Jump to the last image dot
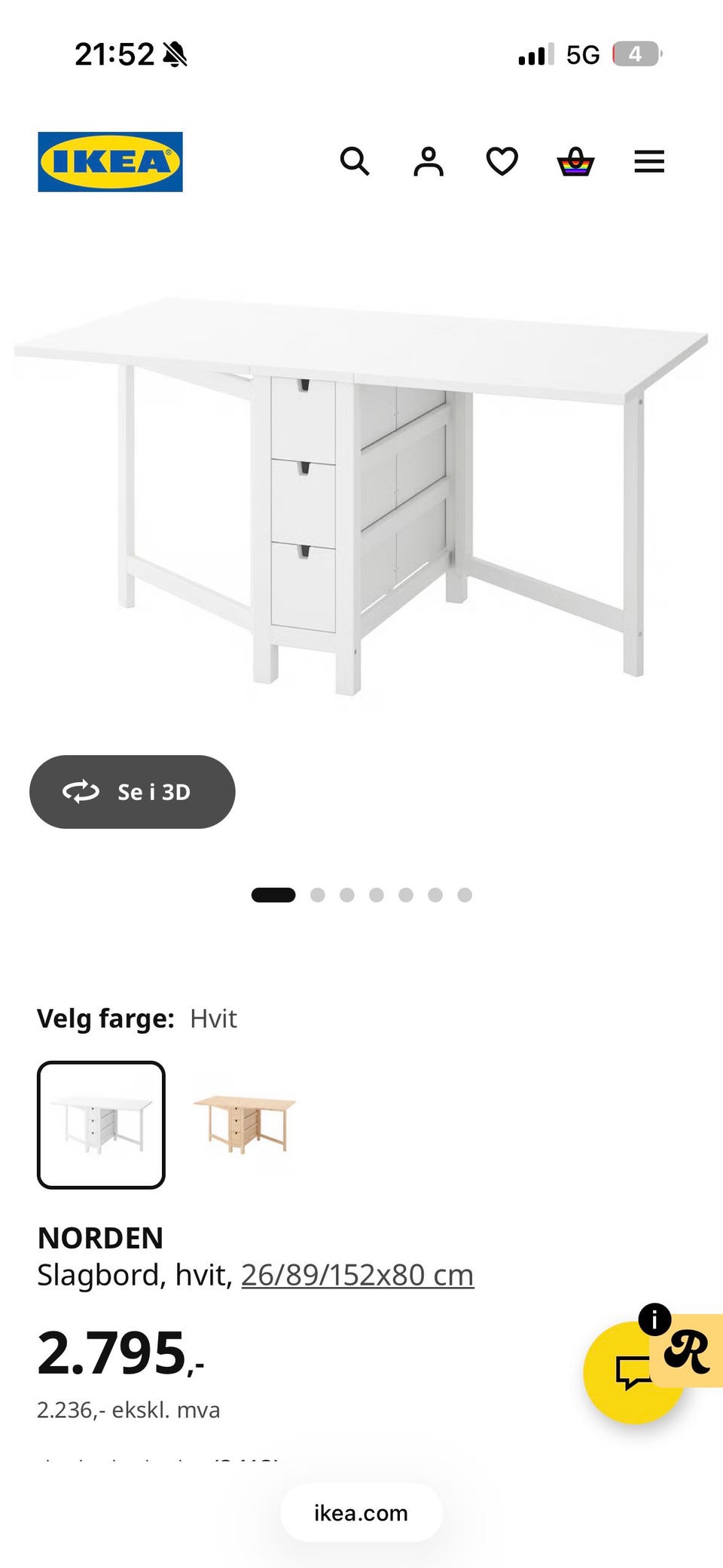This screenshot has width=723, height=1568. 465,894
